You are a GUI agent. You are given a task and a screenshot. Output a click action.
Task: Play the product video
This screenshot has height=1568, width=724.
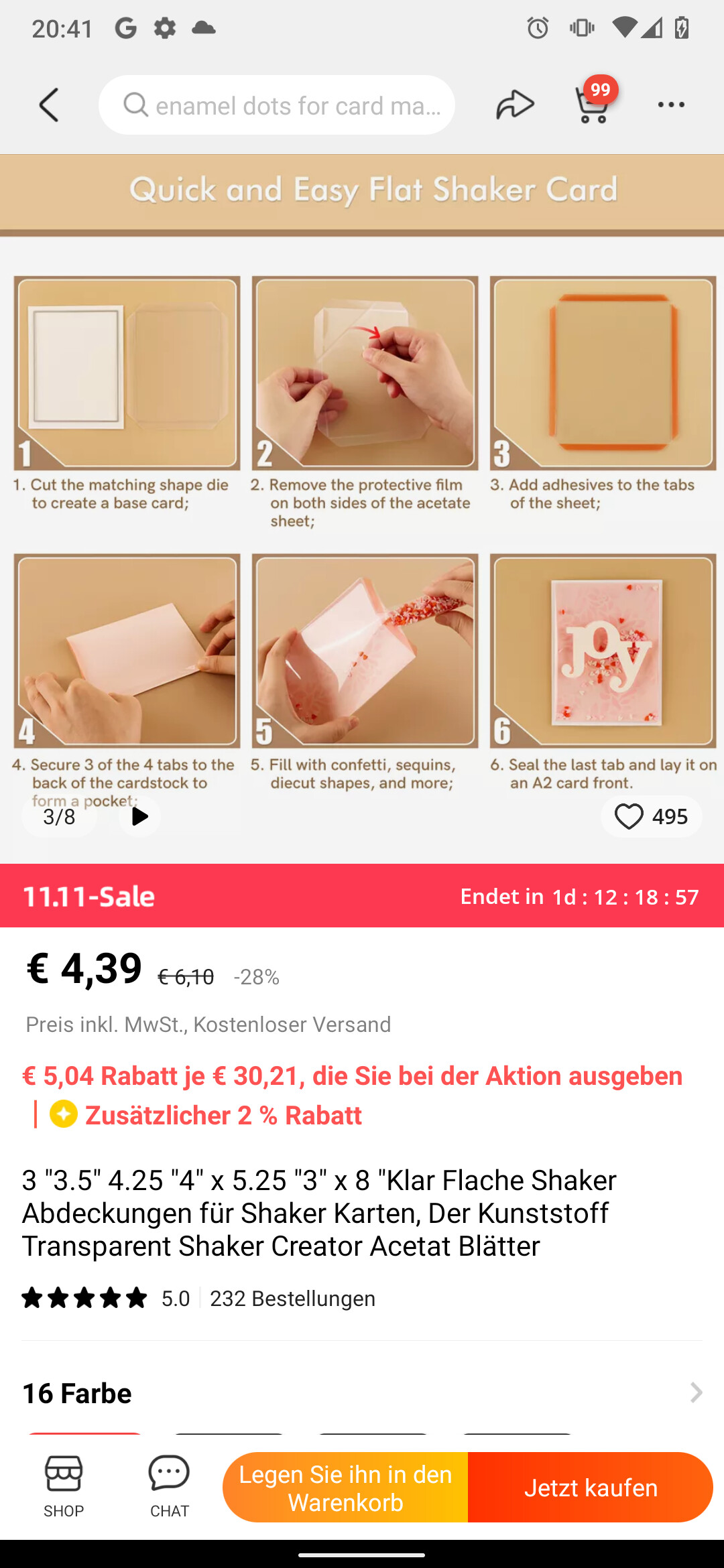click(x=139, y=816)
